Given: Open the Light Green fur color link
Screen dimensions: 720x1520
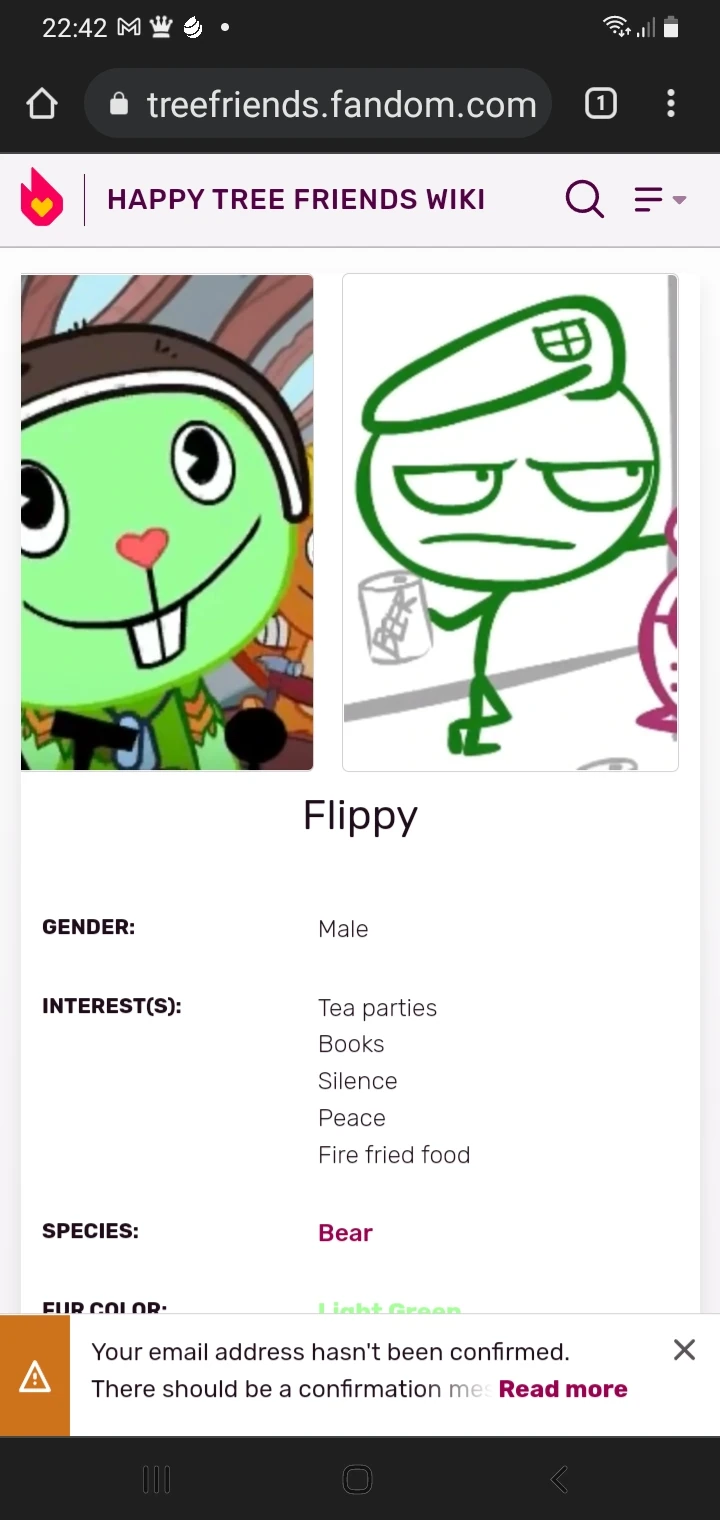Looking at the screenshot, I should point(389,1307).
